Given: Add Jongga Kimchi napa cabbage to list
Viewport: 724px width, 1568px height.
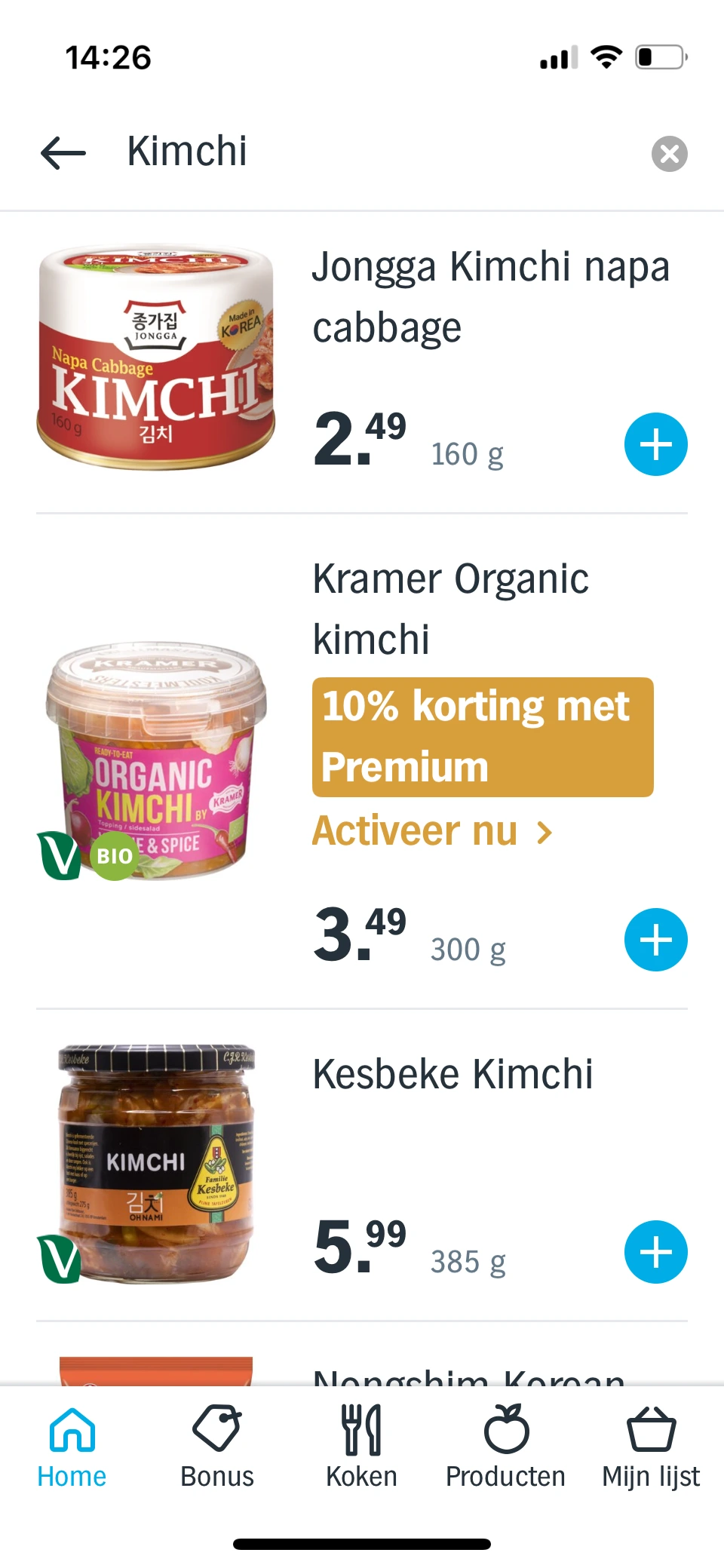Looking at the screenshot, I should 655,444.
